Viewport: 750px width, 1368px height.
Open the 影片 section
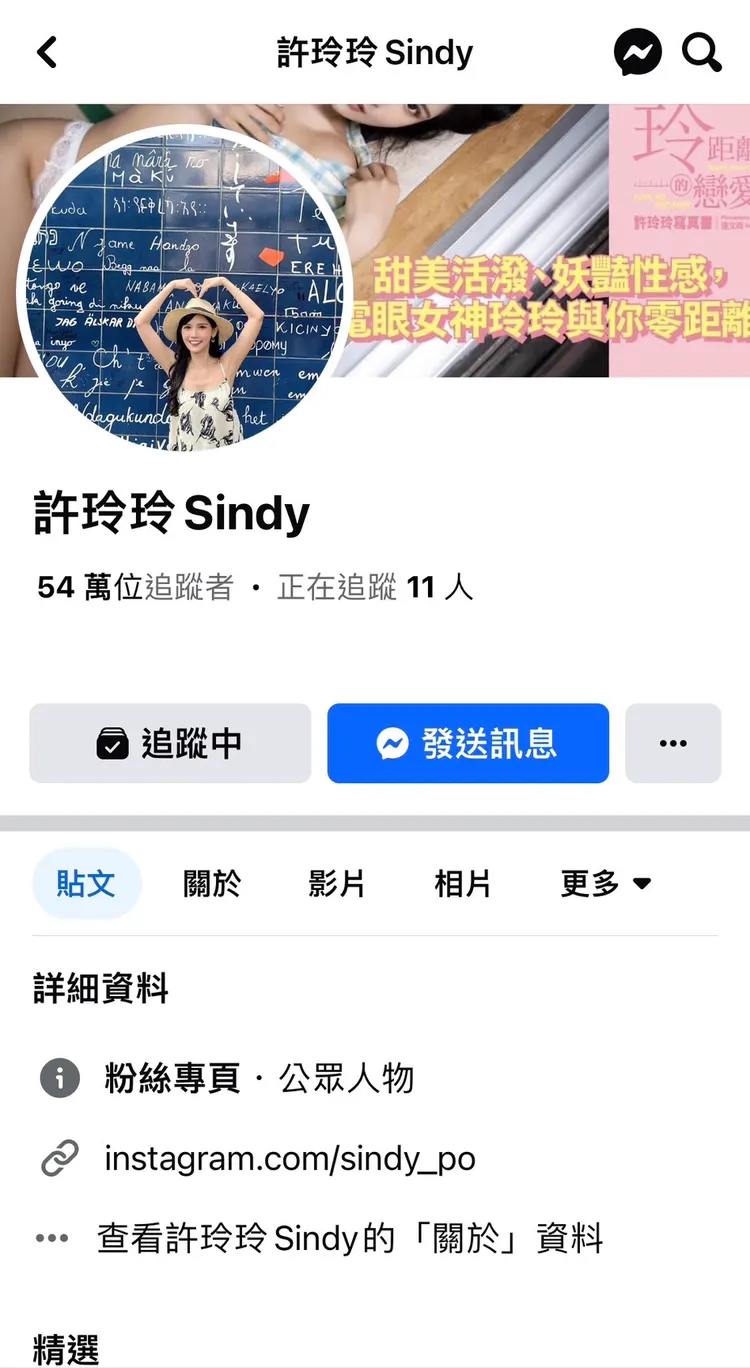point(337,883)
